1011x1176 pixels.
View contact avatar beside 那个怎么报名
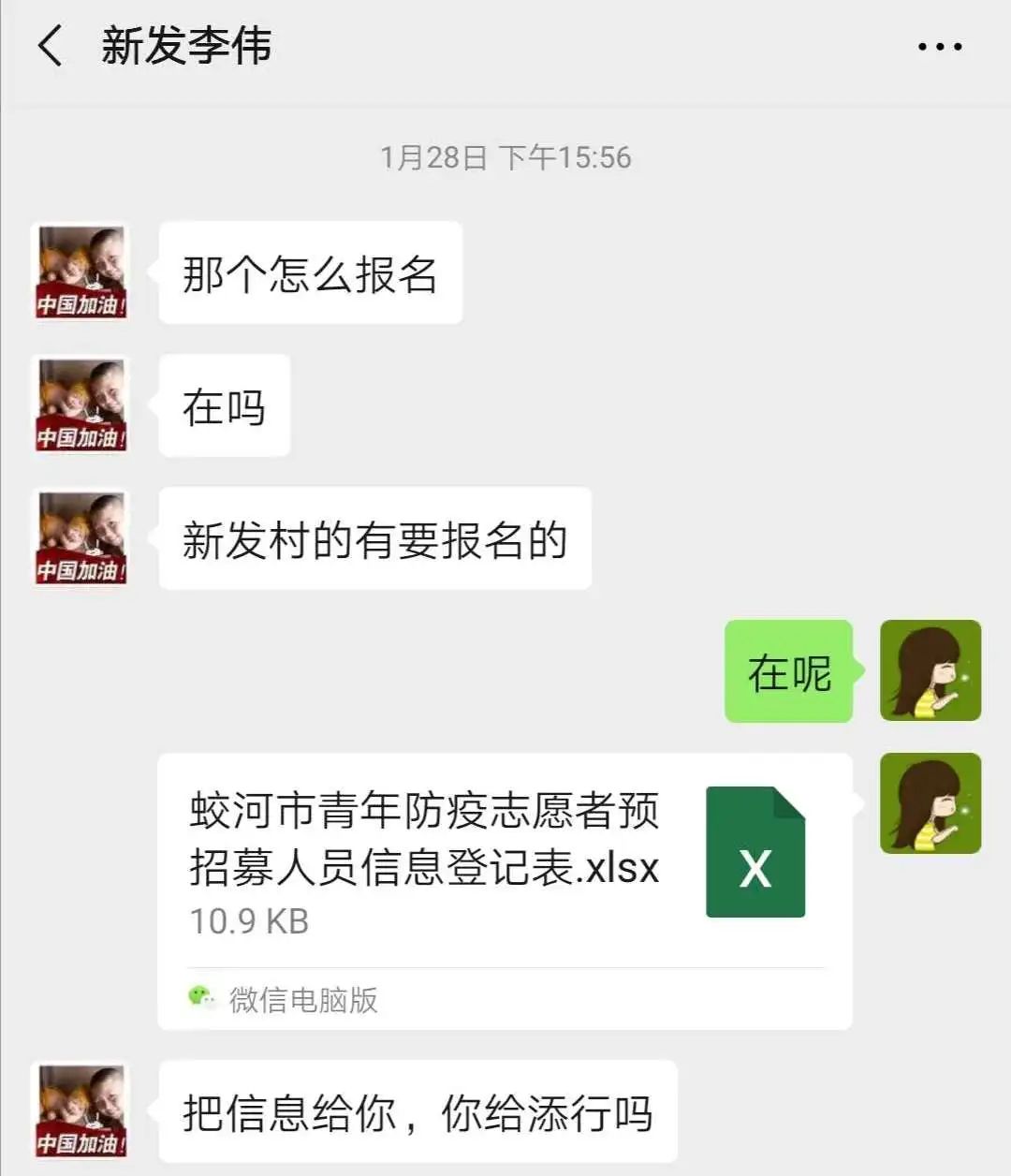(81, 272)
